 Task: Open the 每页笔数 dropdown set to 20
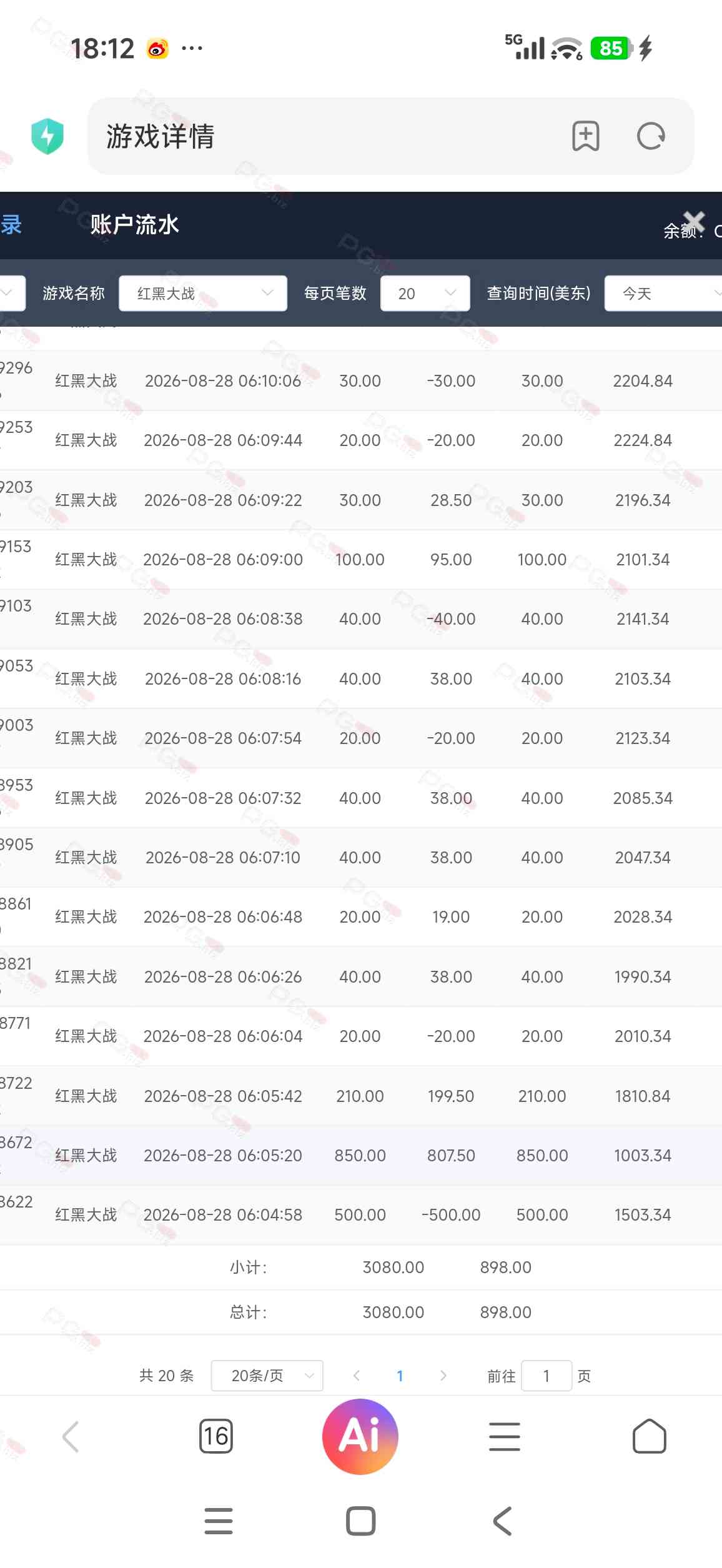[x=425, y=293]
